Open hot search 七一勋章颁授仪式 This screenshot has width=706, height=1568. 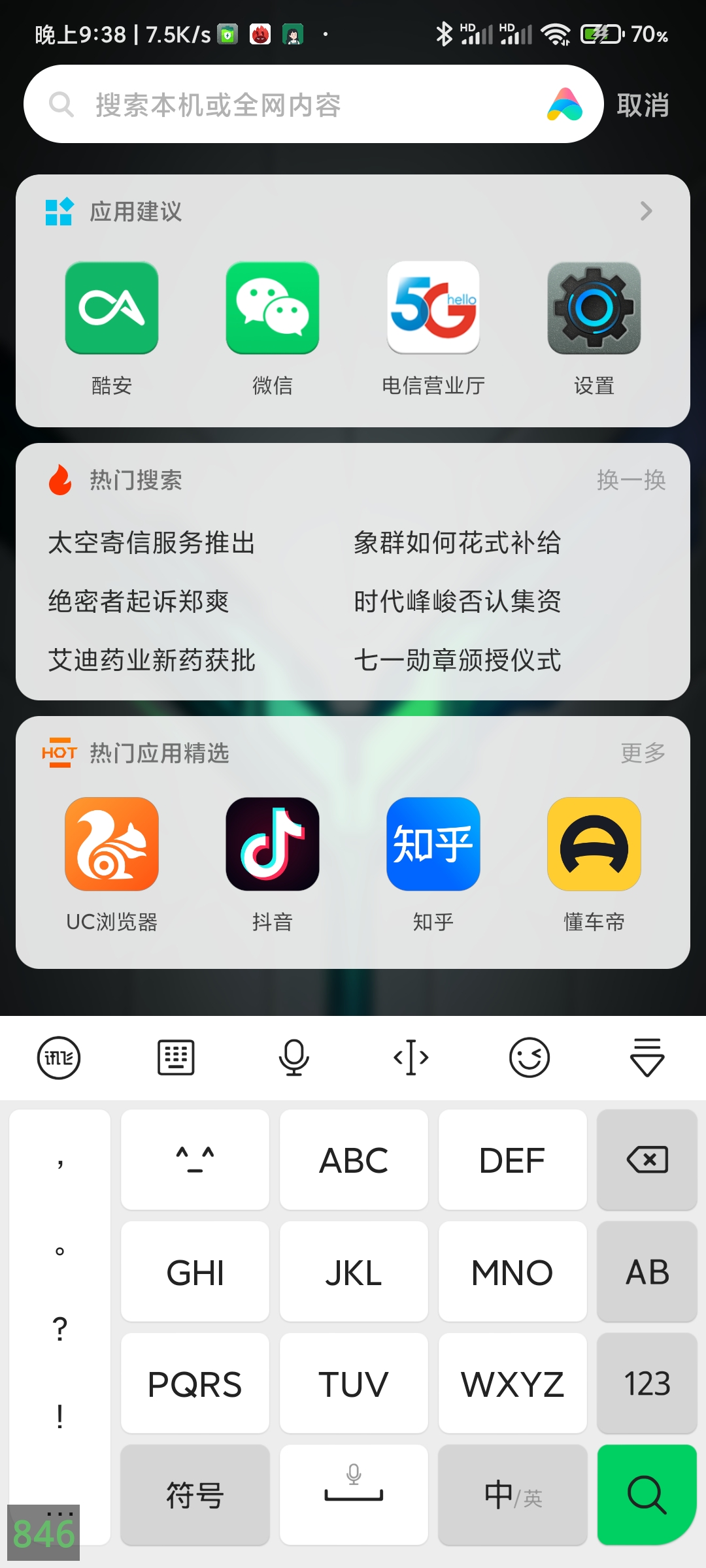[x=457, y=660]
